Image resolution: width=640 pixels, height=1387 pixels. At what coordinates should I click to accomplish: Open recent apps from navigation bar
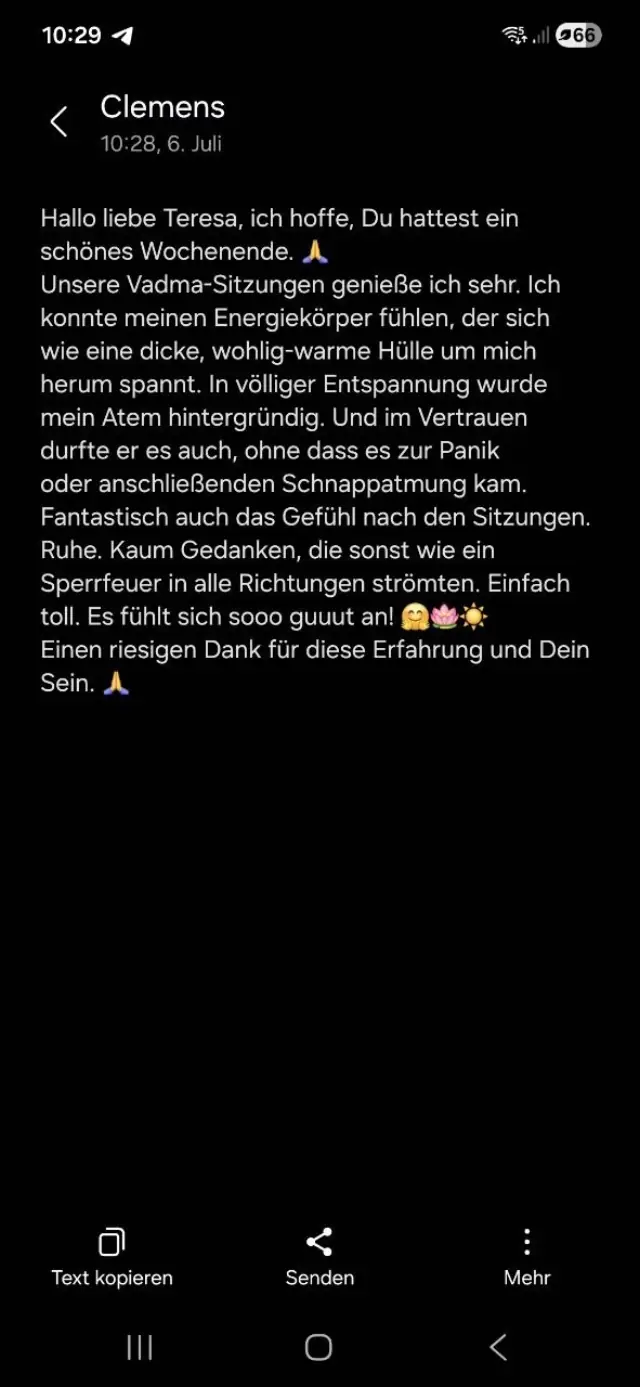coord(139,1347)
